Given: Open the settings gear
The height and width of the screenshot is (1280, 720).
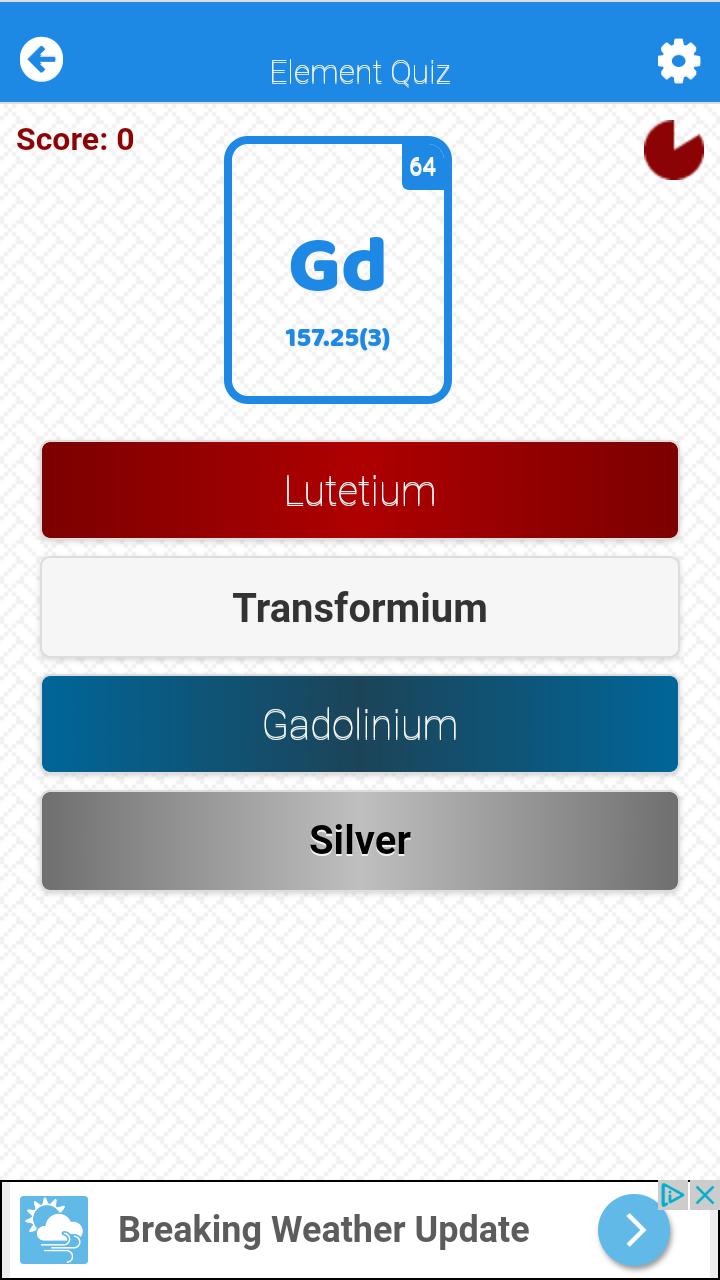Looking at the screenshot, I should (x=679, y=60).
